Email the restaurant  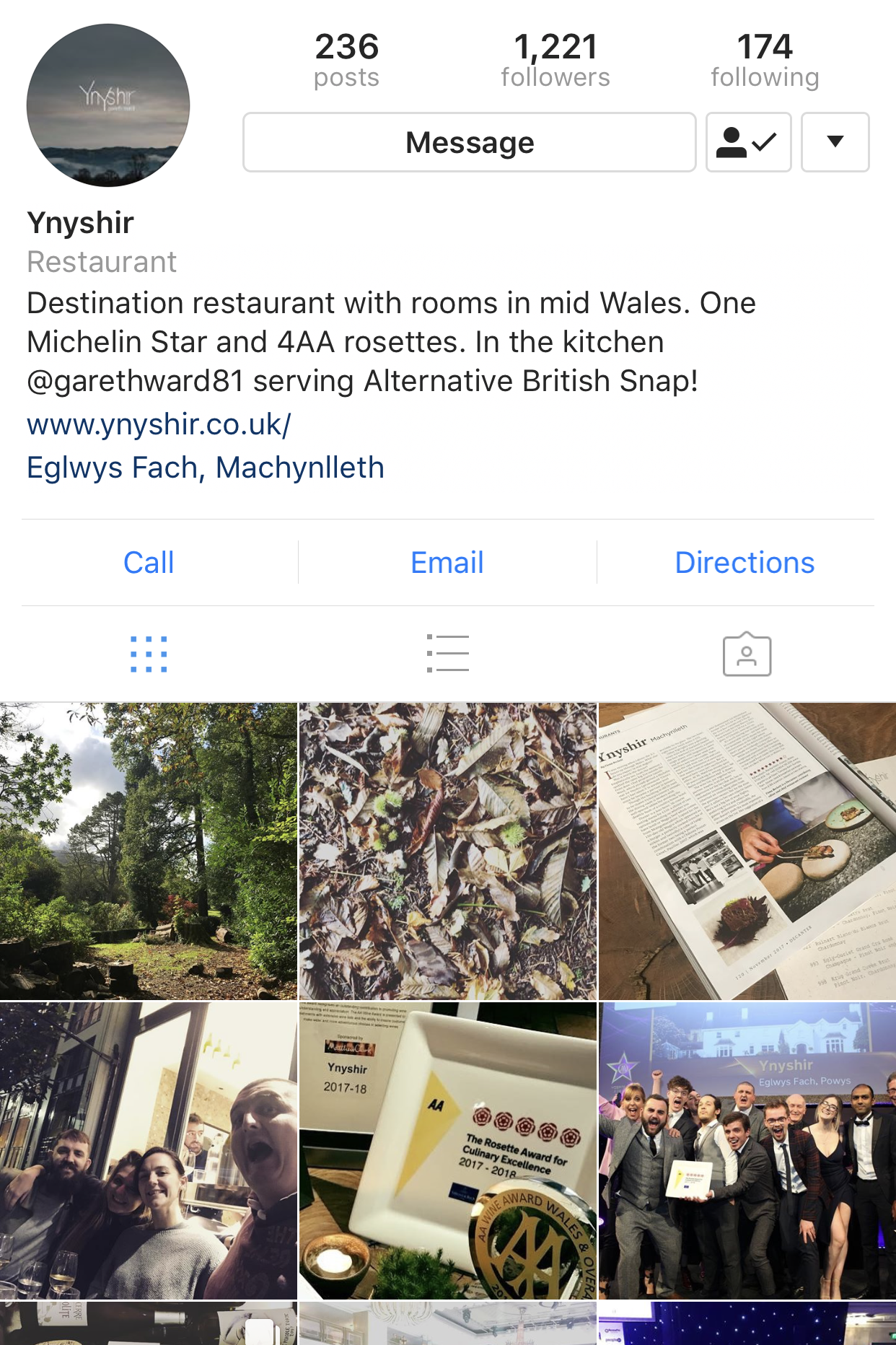[447, 563]
